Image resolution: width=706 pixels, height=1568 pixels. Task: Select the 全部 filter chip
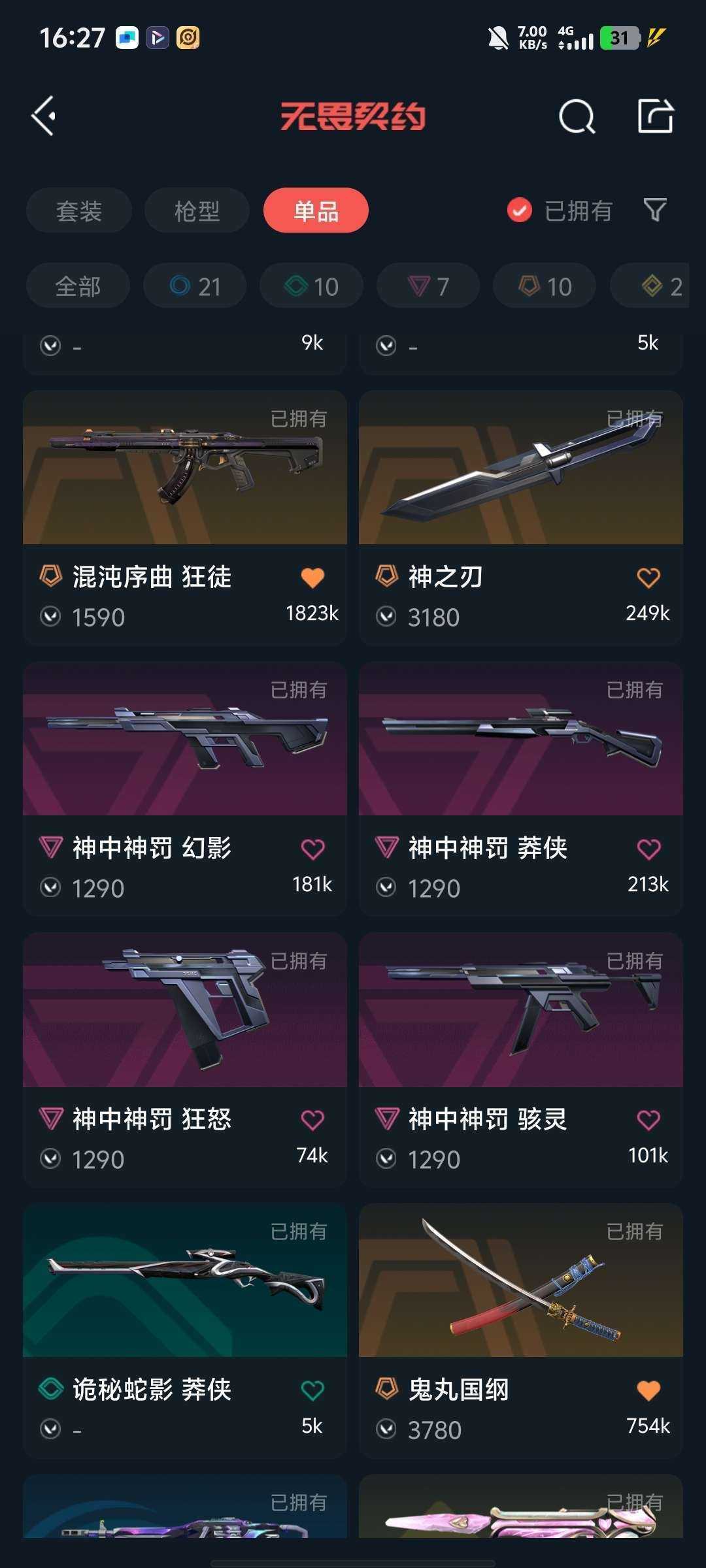point(78,286)
